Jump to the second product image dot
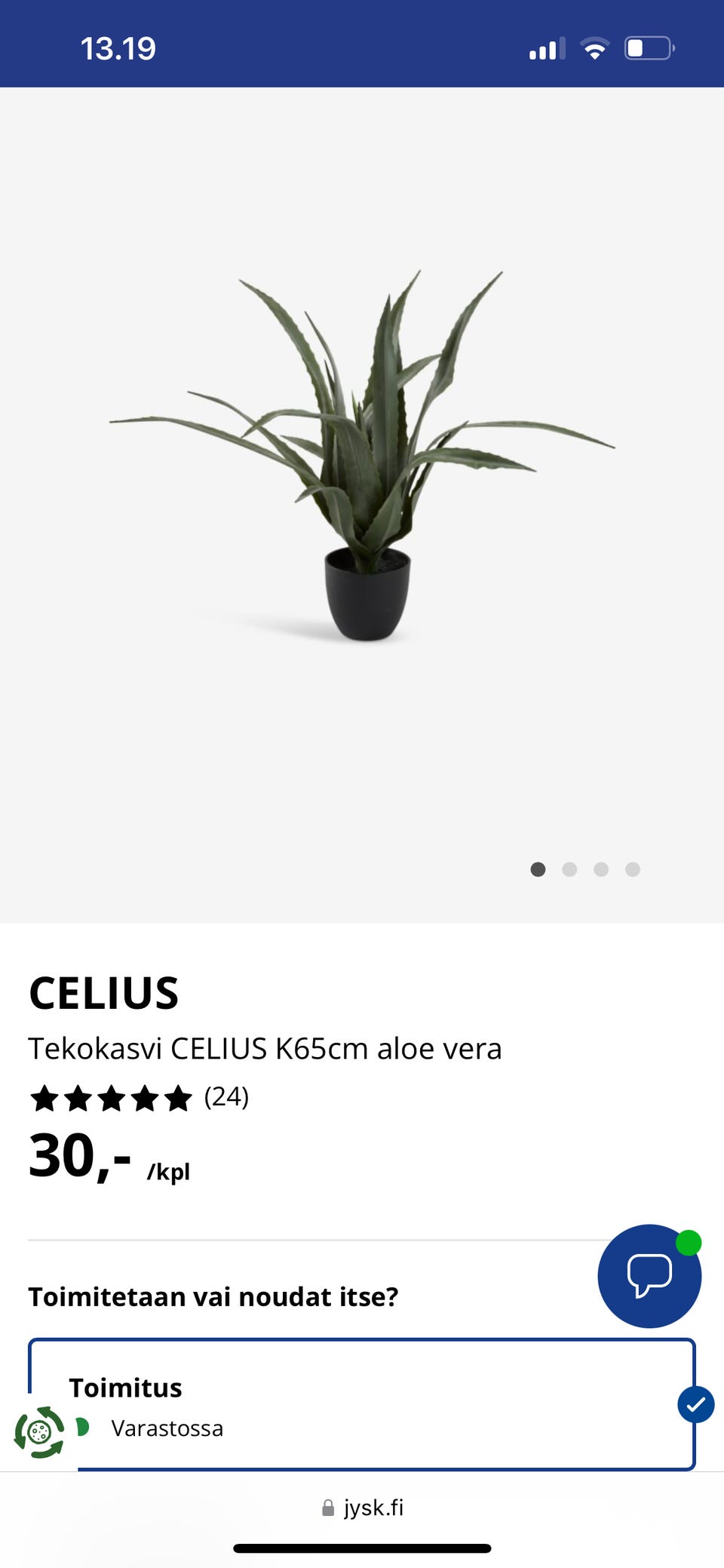 pos(569,869)
